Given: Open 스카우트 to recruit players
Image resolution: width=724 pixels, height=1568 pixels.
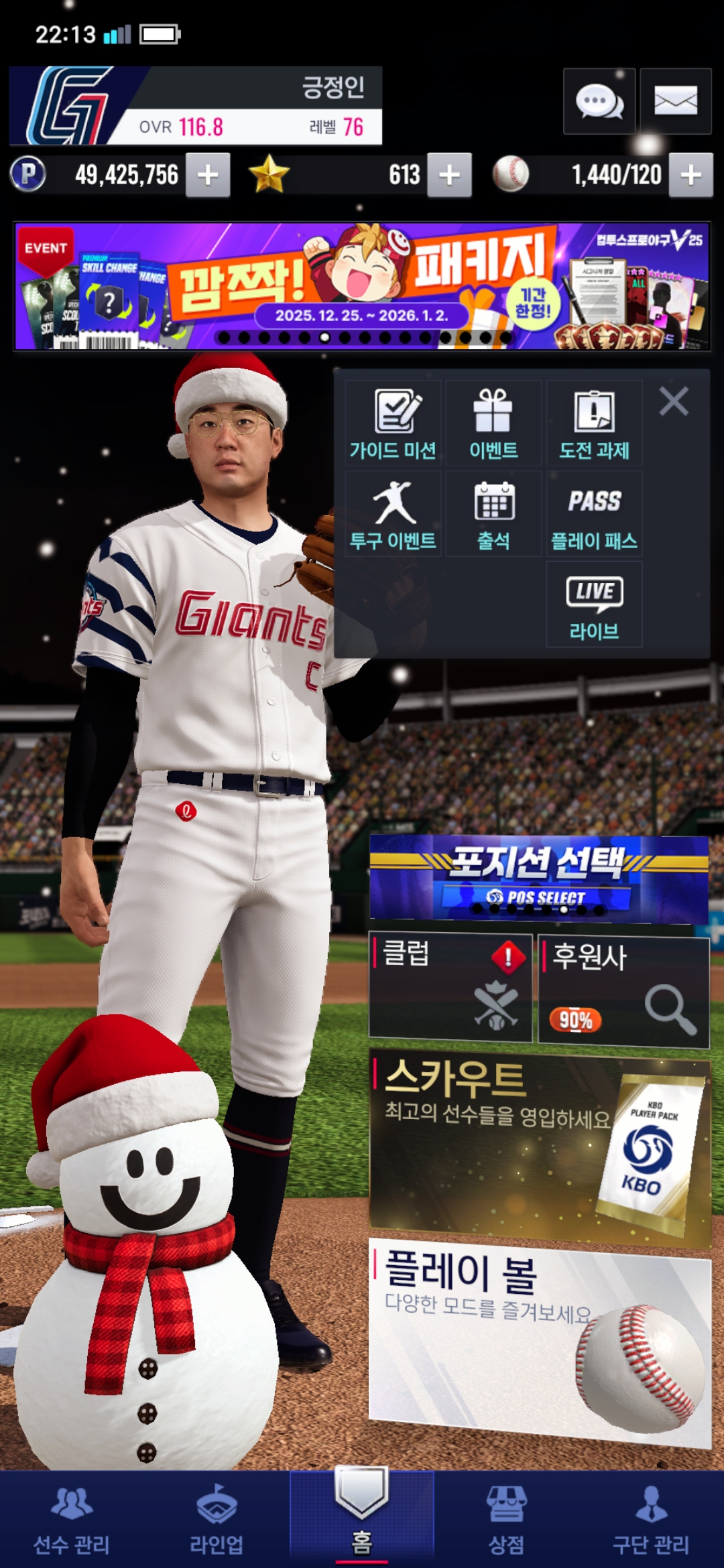Looking at the screenshot, I should 540,1146.
